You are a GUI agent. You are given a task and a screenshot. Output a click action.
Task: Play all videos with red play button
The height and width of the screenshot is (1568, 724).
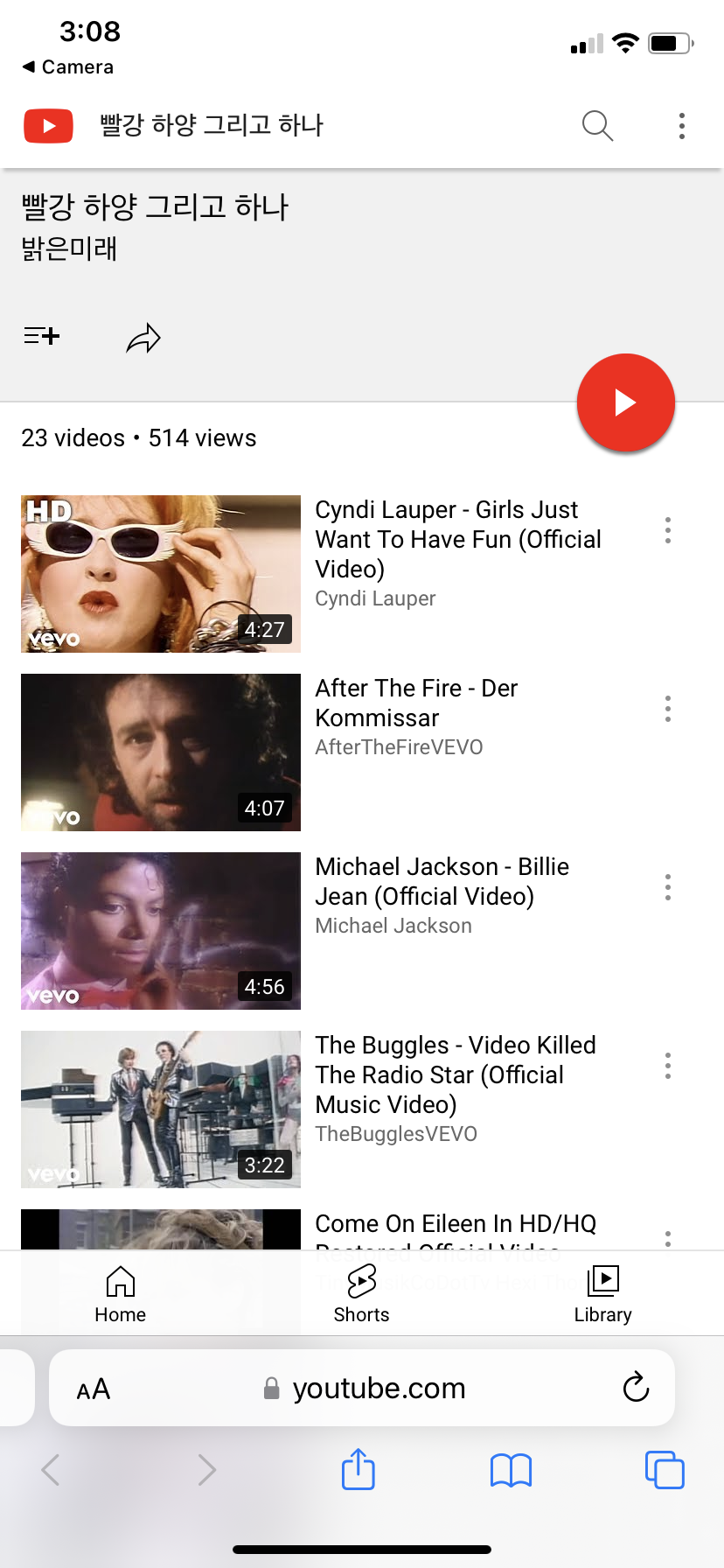click(625, 402)
